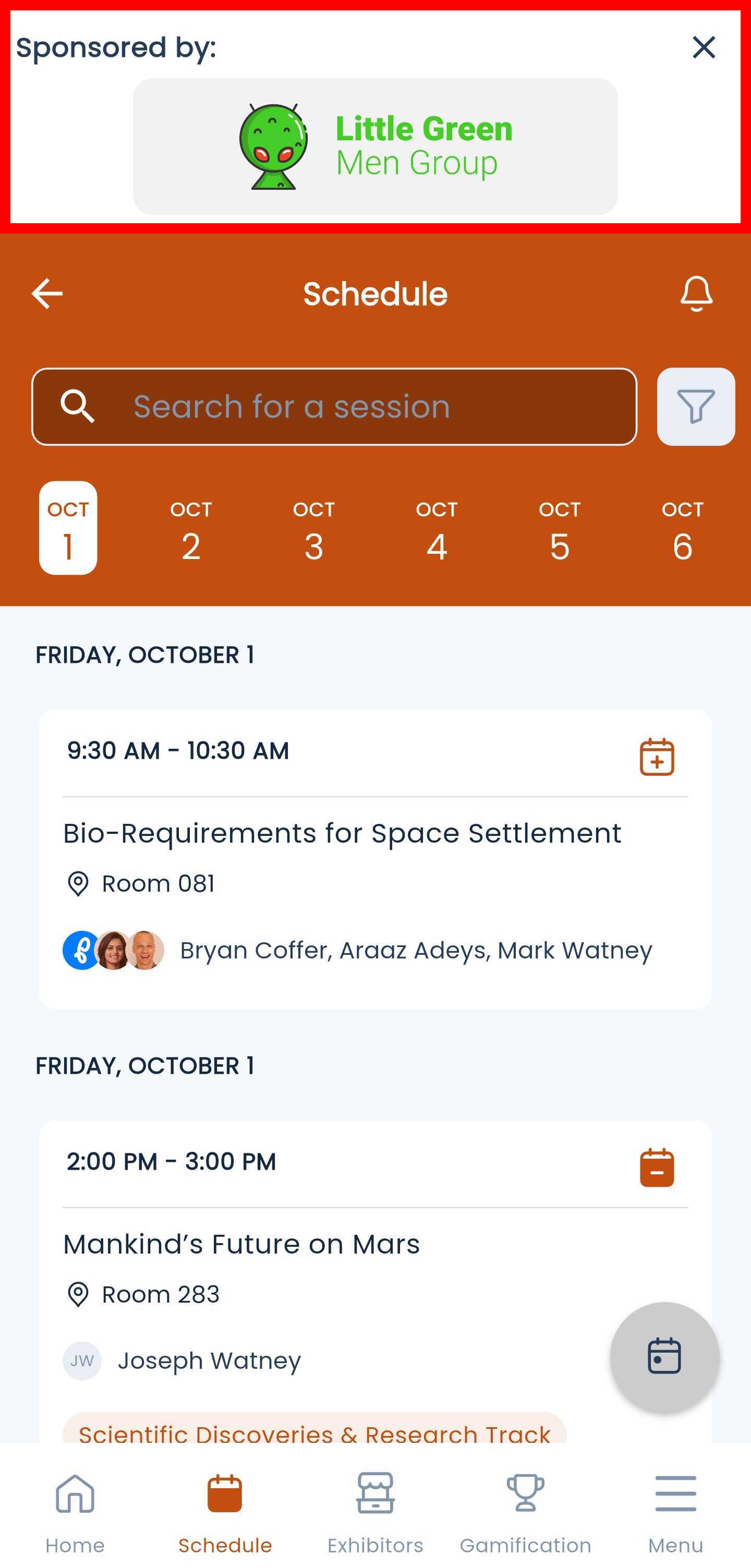Select Oct 2 in the date strip
This screenshot has width=751, height=1568.
point(191,528)
